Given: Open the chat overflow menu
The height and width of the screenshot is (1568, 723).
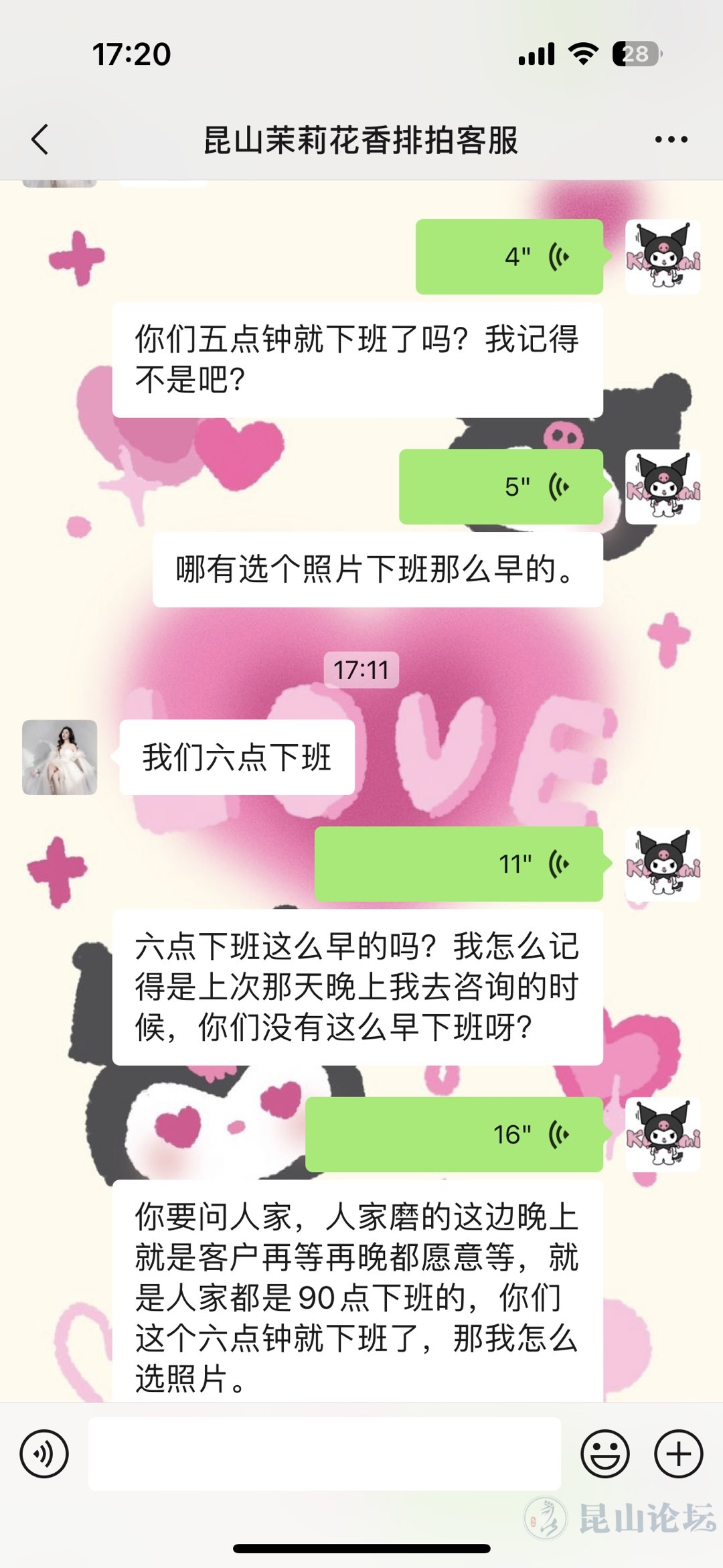Looking at the screenshot, I should pyautogui.click(x=671, y=139).
